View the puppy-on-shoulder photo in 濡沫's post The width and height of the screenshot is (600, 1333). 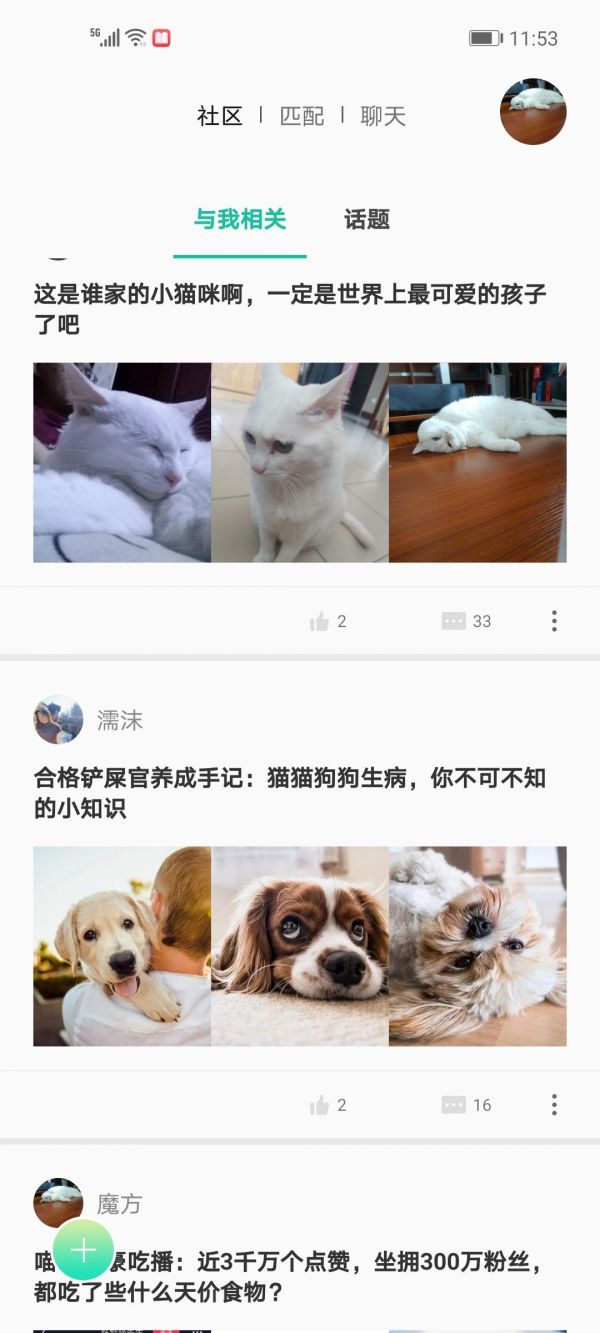pos(122,946)
